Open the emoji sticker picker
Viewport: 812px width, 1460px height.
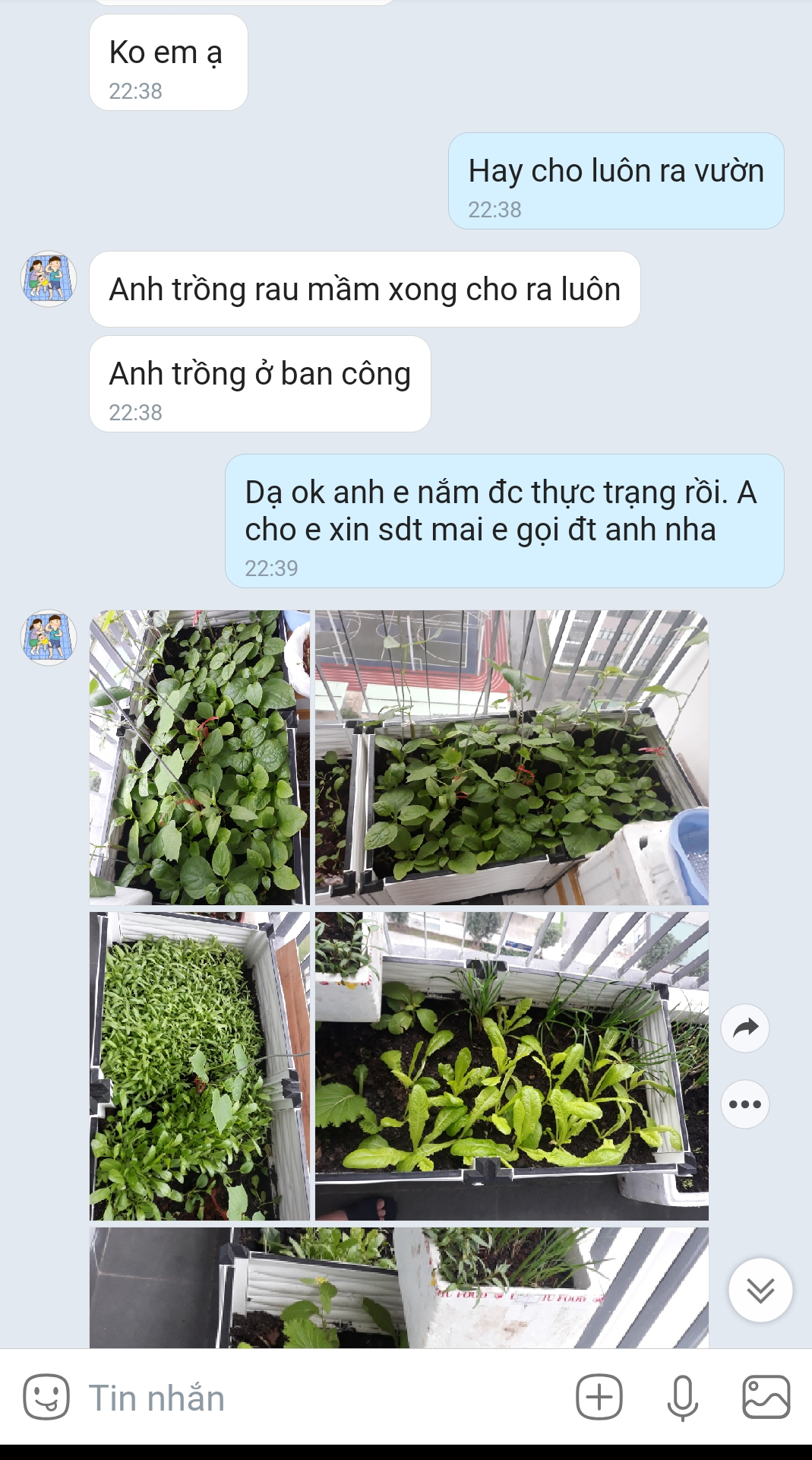[46, 1397]
